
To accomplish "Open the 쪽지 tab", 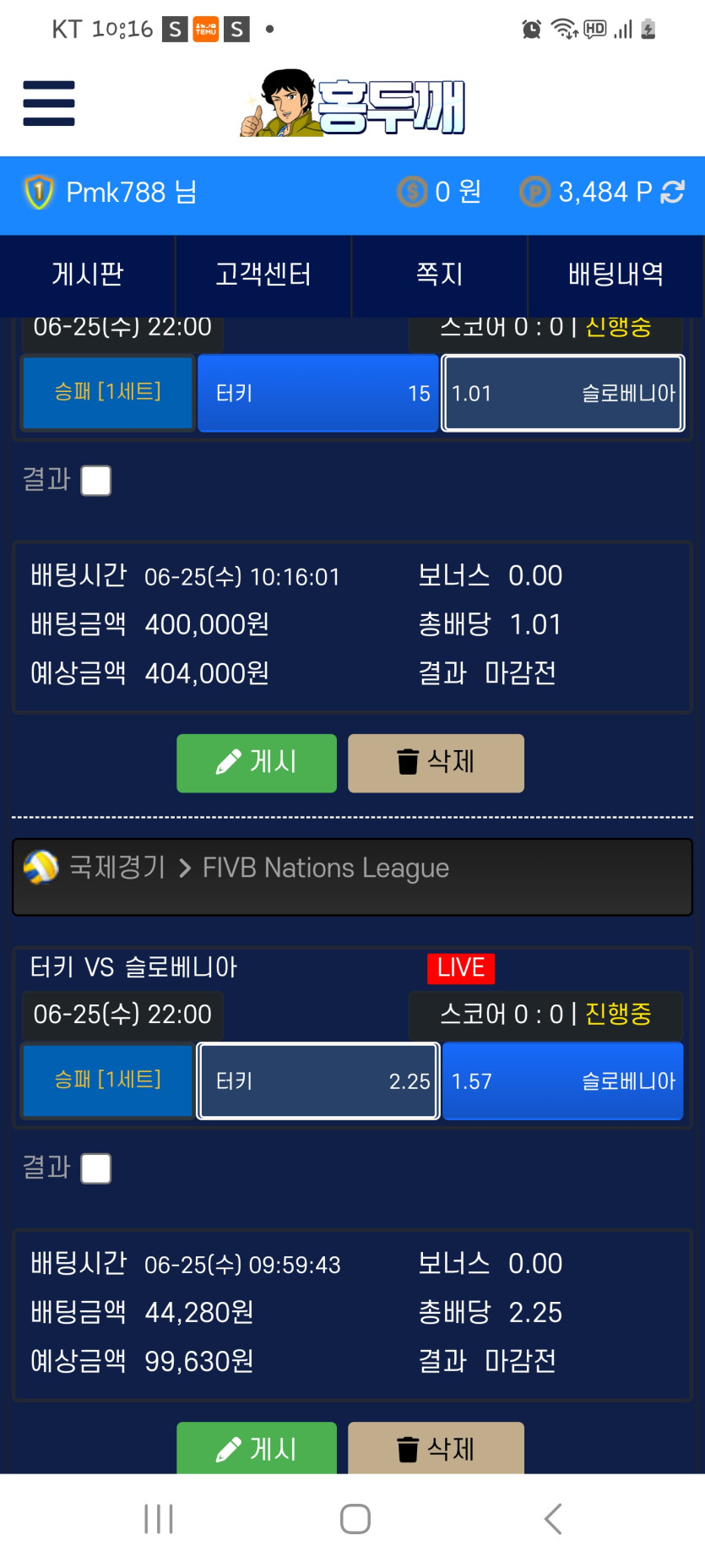I will pos(439,275).
